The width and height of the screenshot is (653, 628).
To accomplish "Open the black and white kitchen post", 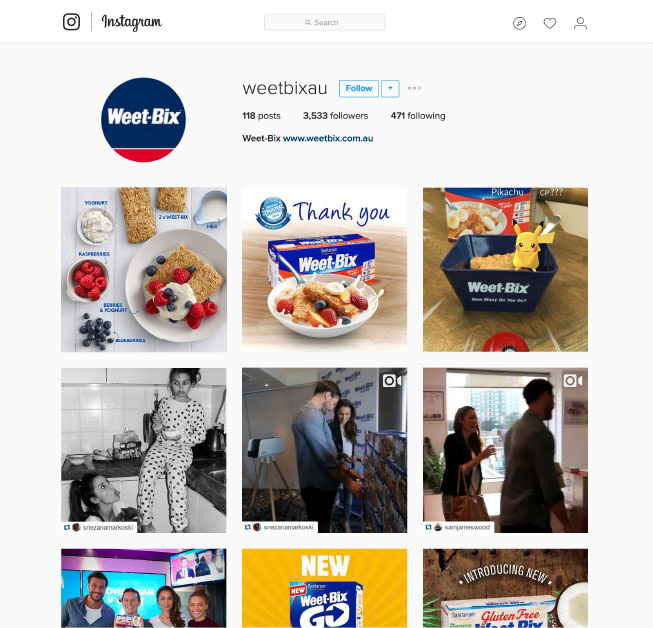I will click(143, 450).
